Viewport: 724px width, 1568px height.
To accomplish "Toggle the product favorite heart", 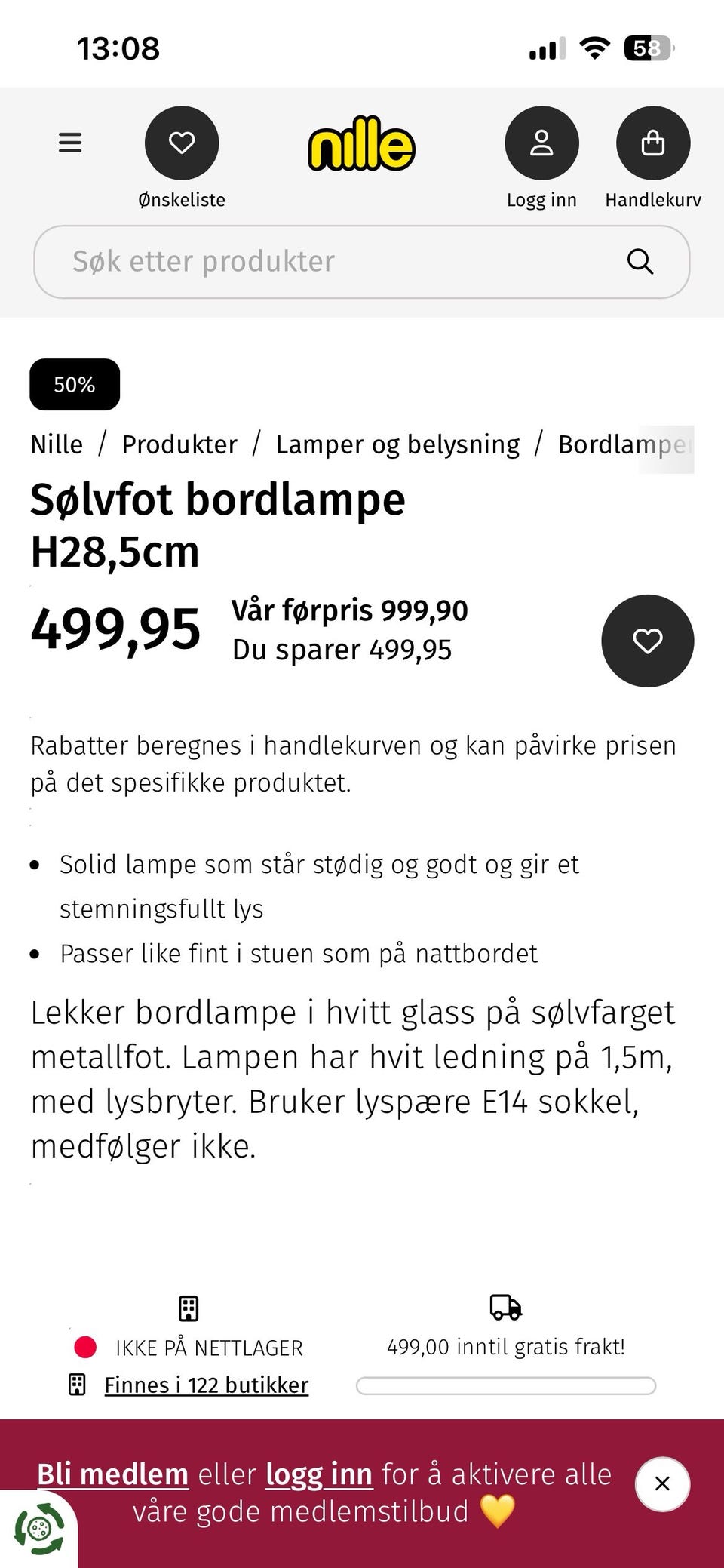I will (x=646, y=640).
